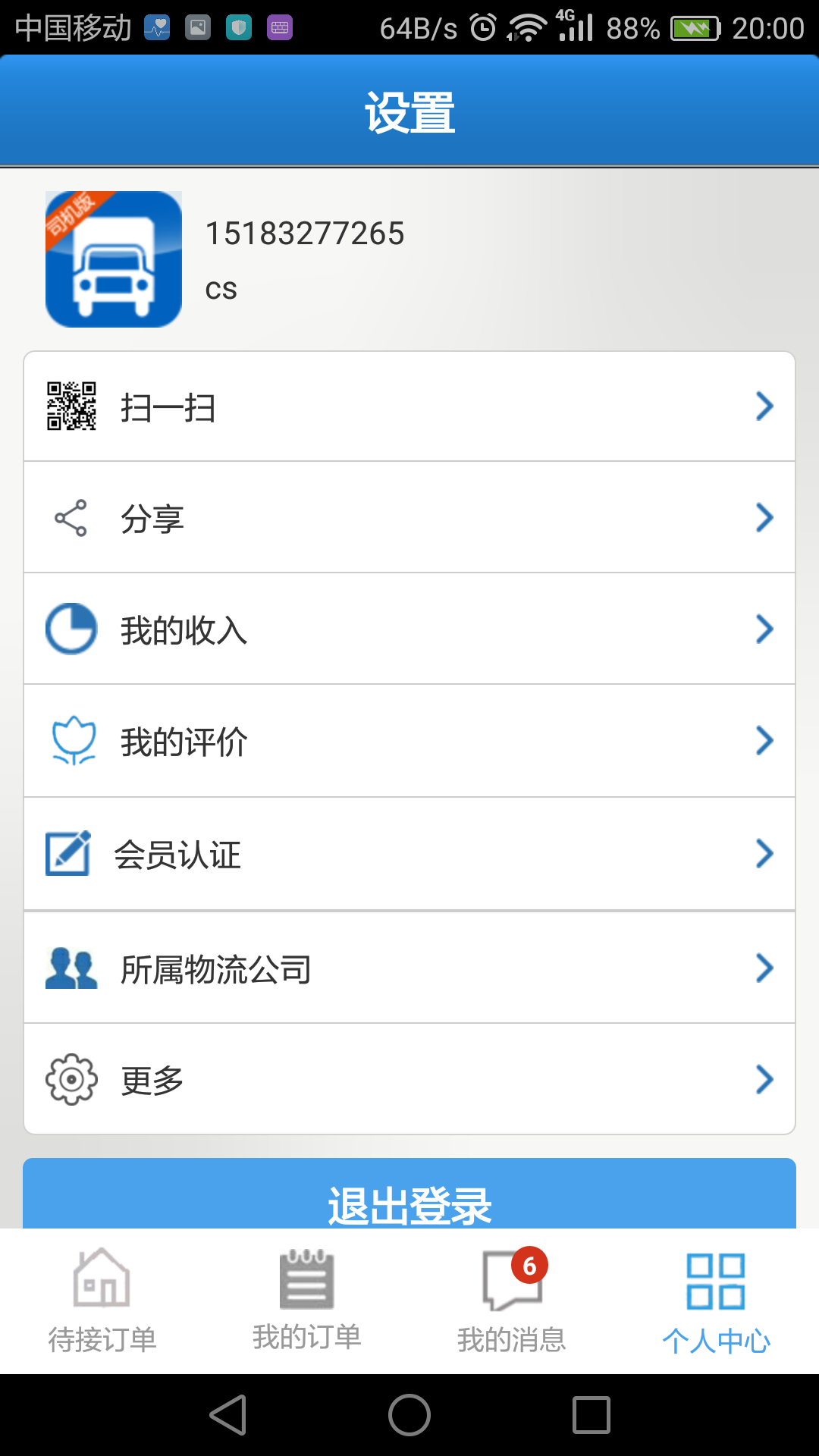This screenshot has width=819, height=1456.
Task: Open the 扫一扫 scan option
Action: tap(409, 406)
